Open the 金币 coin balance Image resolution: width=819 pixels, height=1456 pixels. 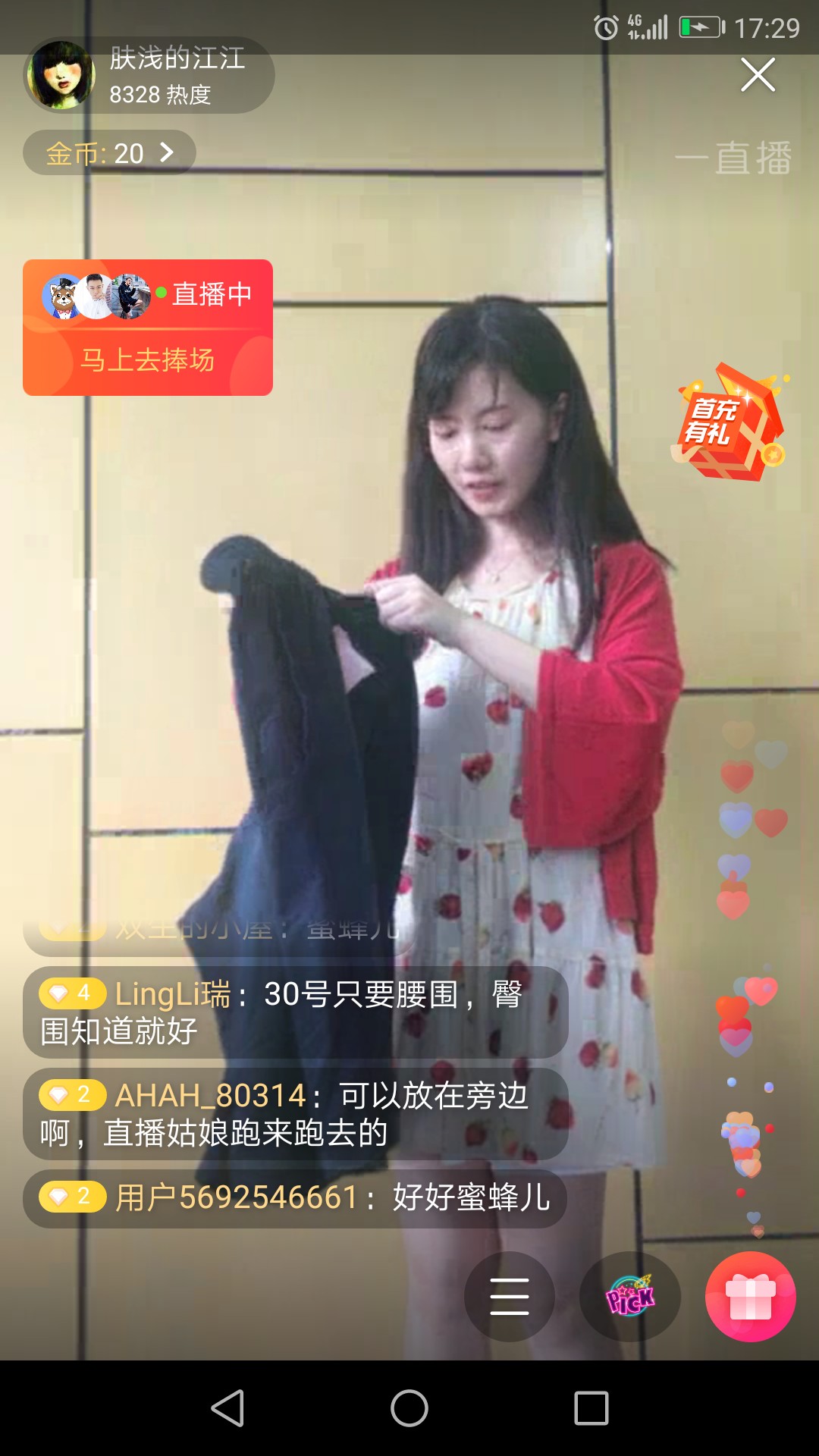[x=109, y=152]
